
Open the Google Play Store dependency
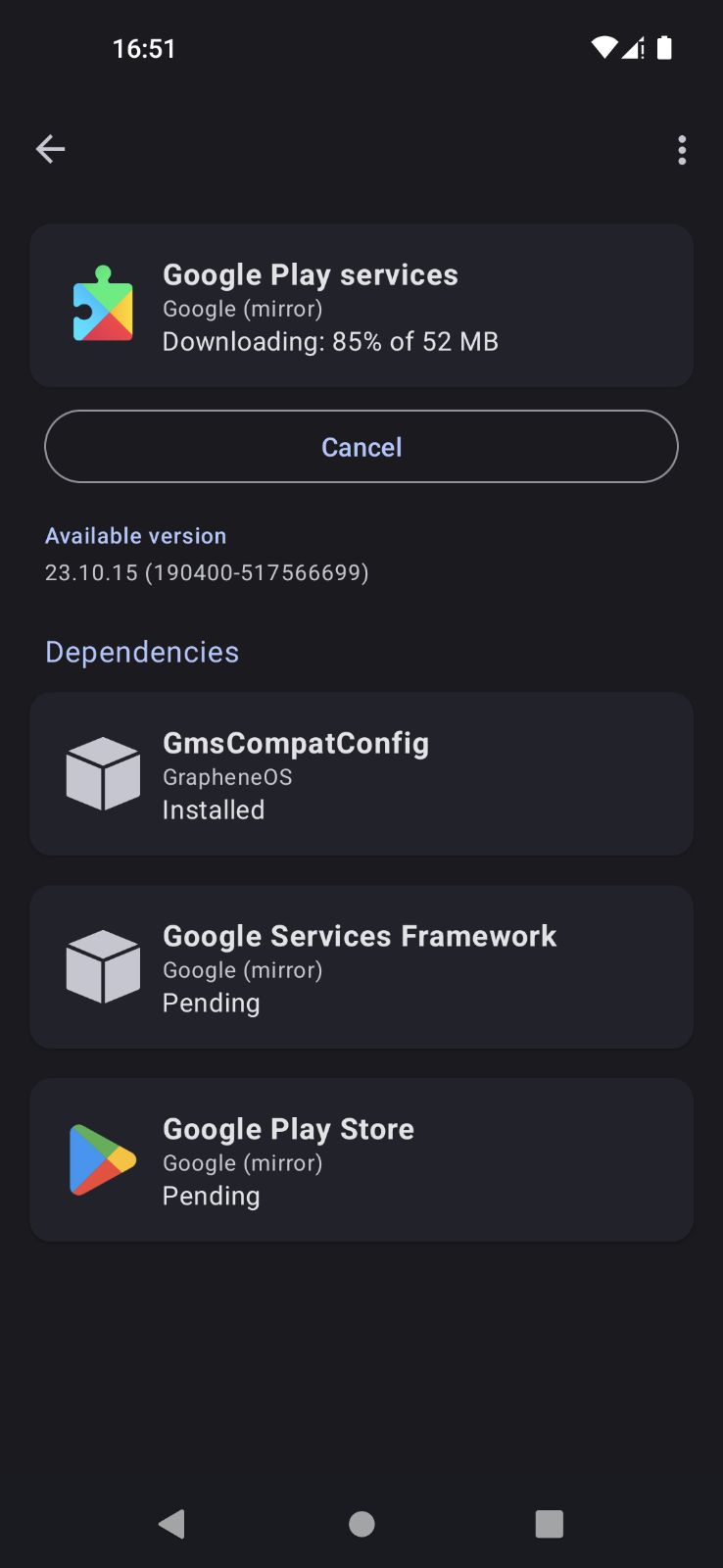click(361, 1160)
